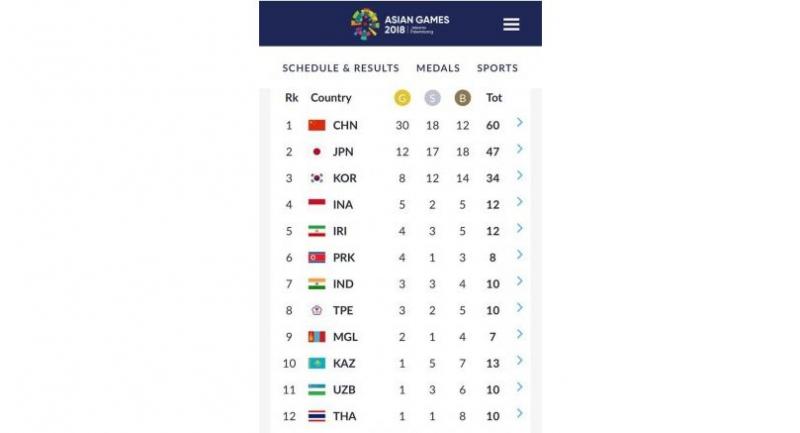This screenshot has height=433, width=800.
Task: Open MGL medal breakdown chevron
Action: click(x=520, y=334)
